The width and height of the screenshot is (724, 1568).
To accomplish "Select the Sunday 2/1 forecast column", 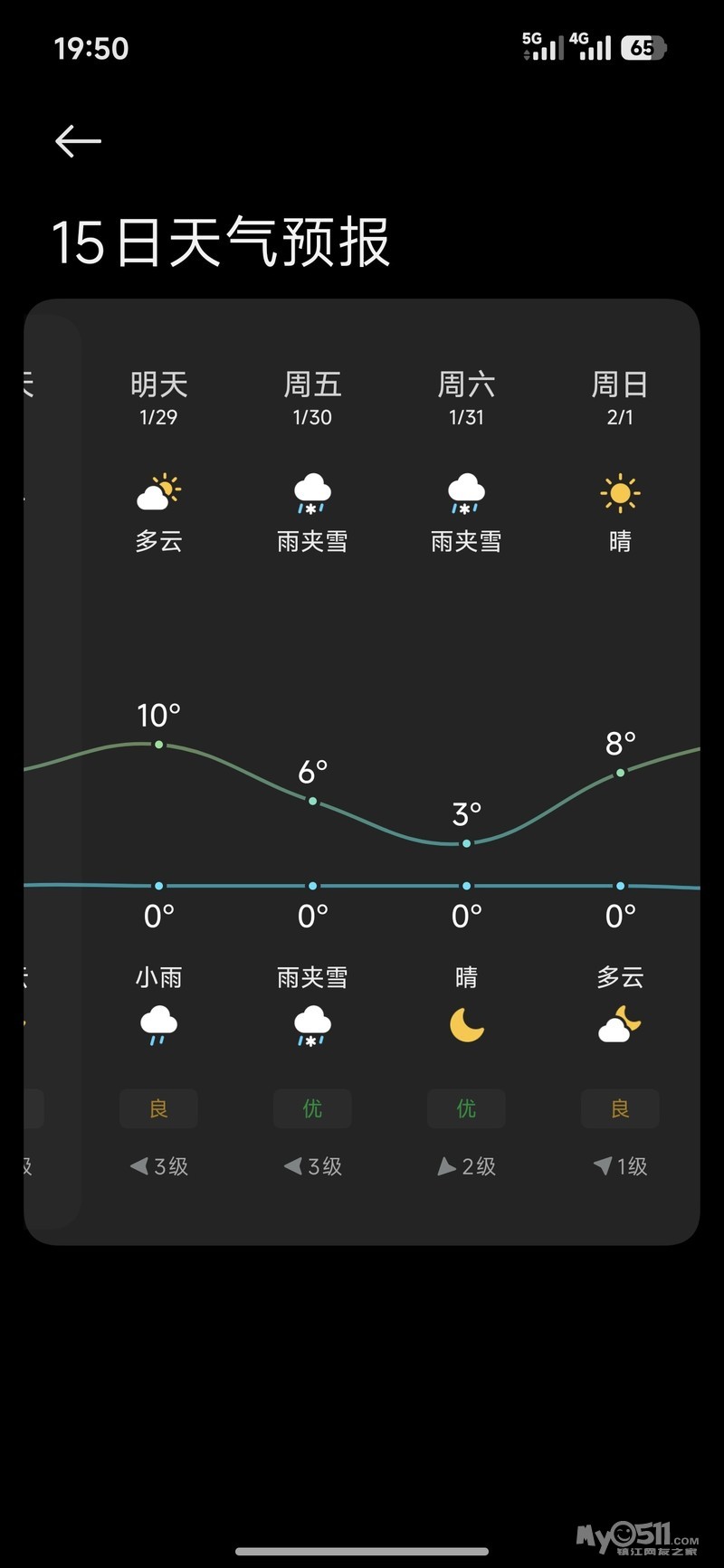I will coord(620,398).
